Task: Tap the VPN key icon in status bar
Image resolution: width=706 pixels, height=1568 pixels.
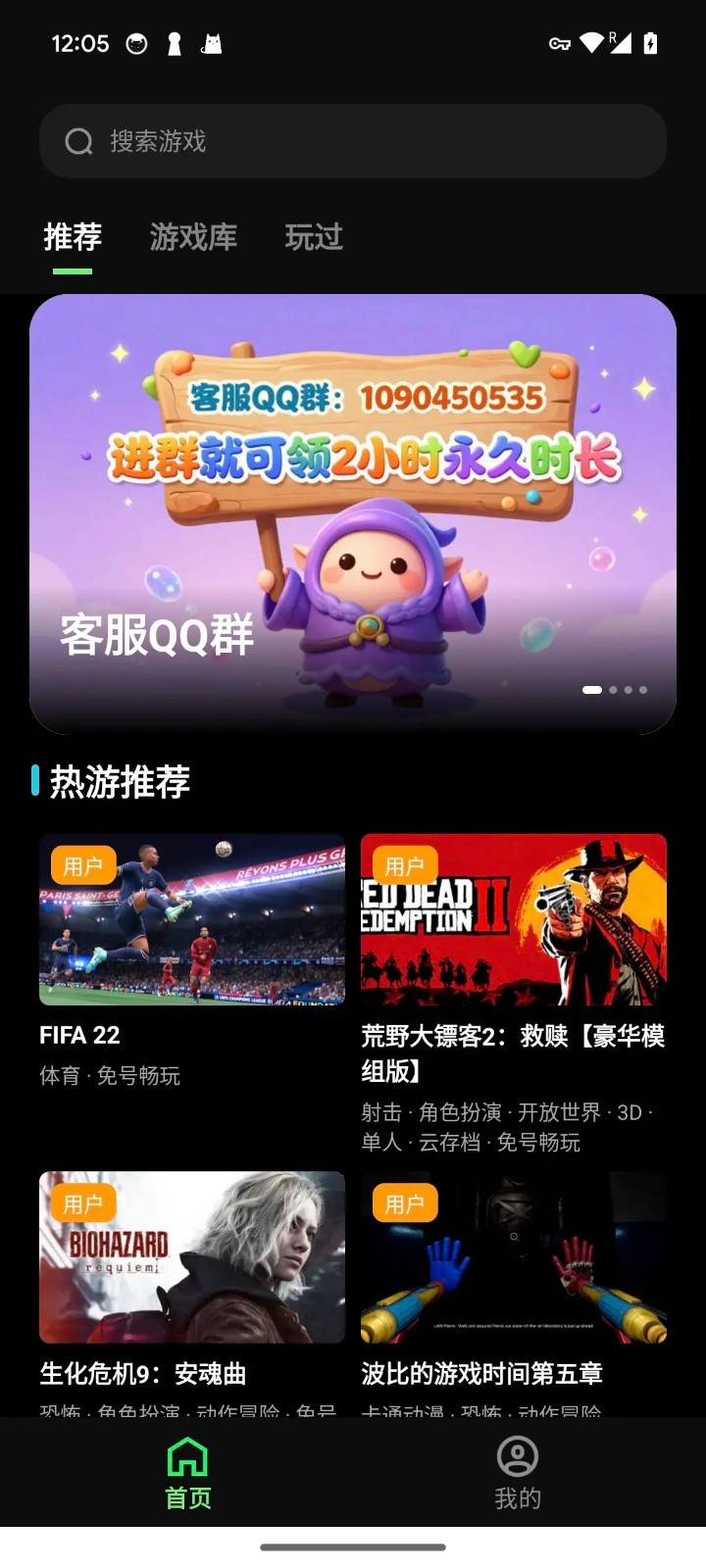Action: (561, 43)
